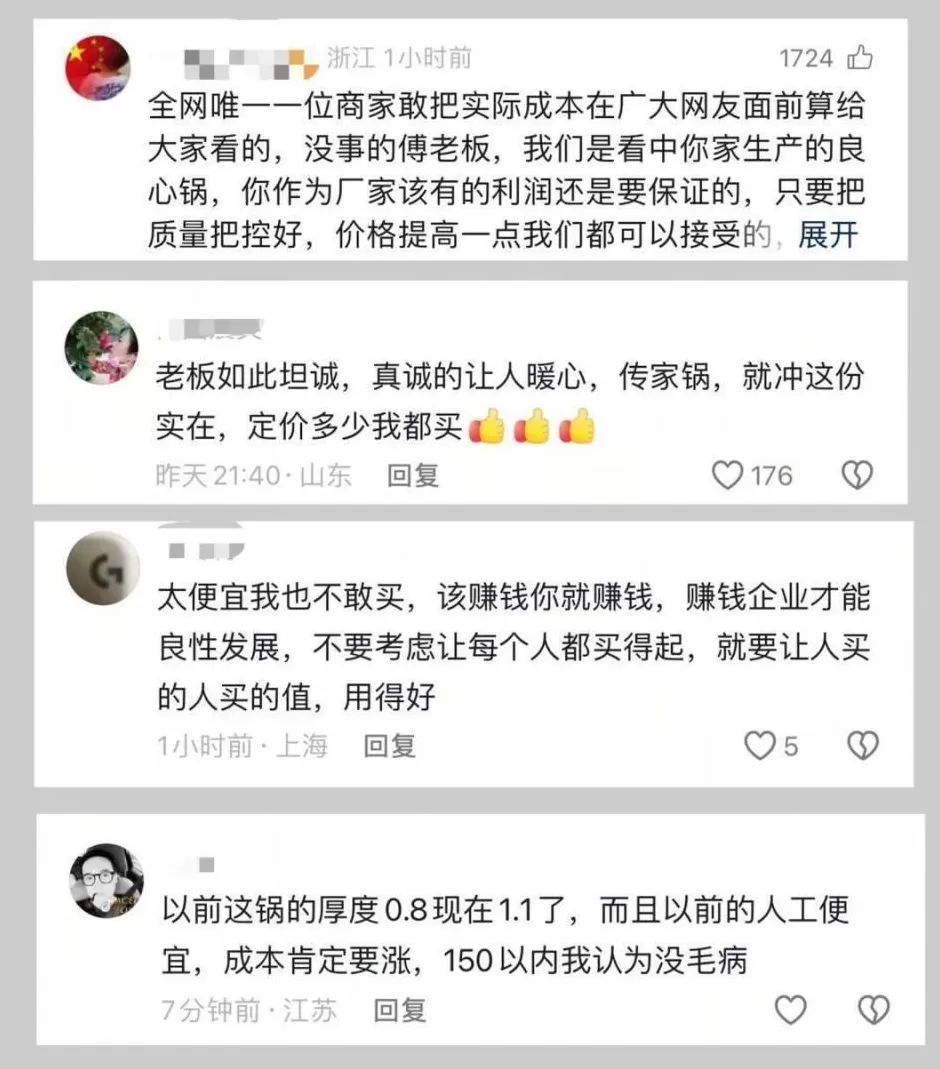Select the 7分钟前 timestamp label
The width and height of the screenshot is (940, 1069).
tap(217, 1010)
